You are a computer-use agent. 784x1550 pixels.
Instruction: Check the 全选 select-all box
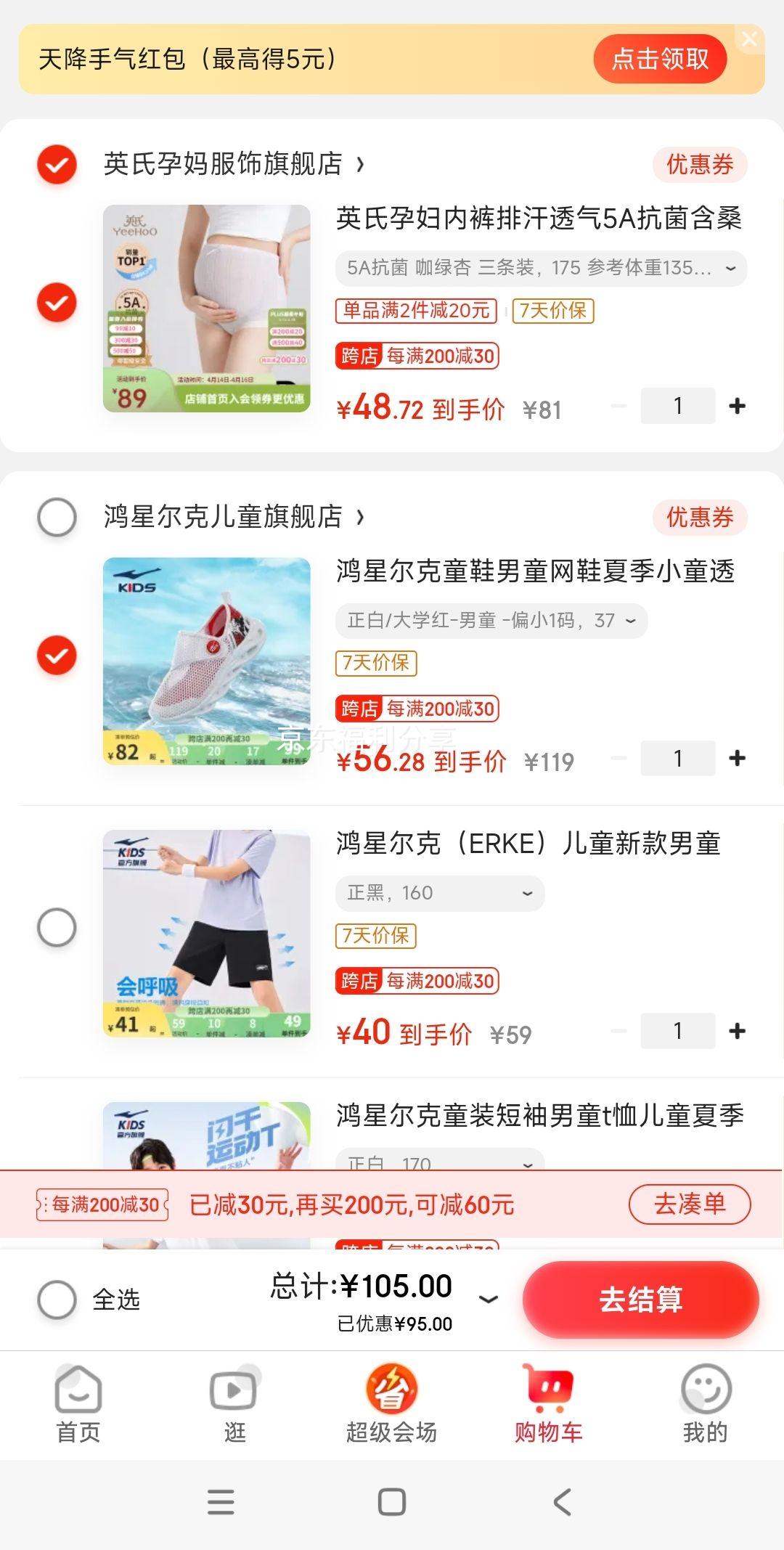[x=57, y=1300]
